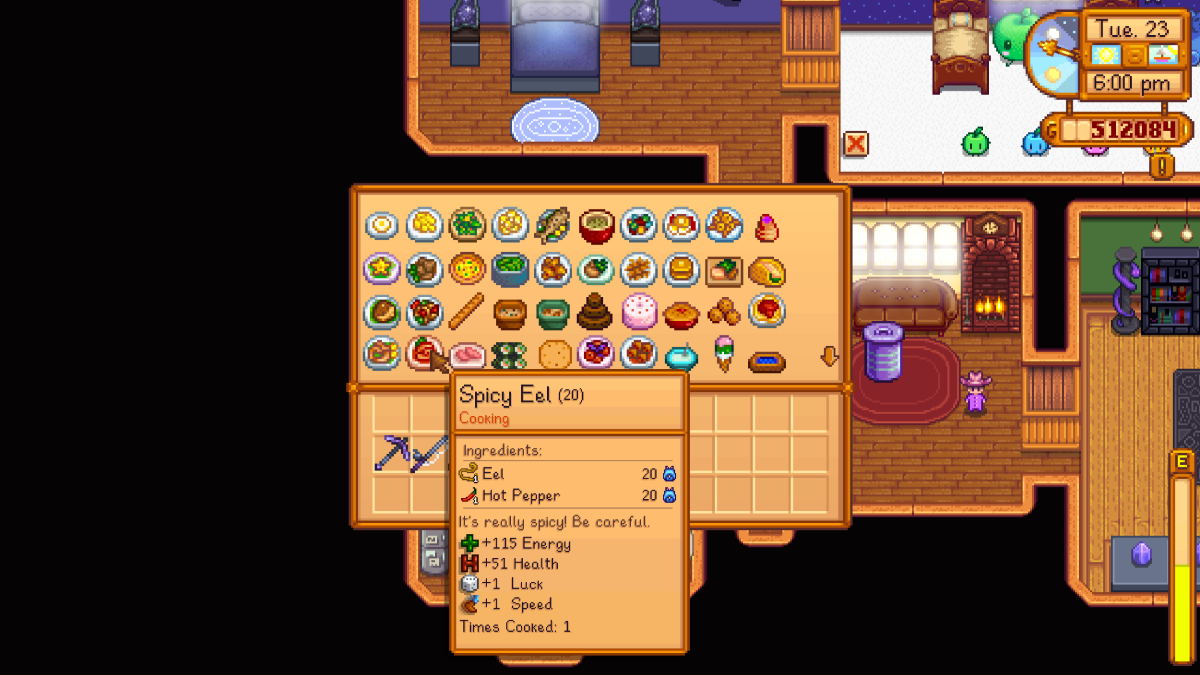Image resolution: width=1200 pixels, height=675 pixels.
Task: Close the cooking menu with X
Action: pyautogui.click(x=856, y=144)
